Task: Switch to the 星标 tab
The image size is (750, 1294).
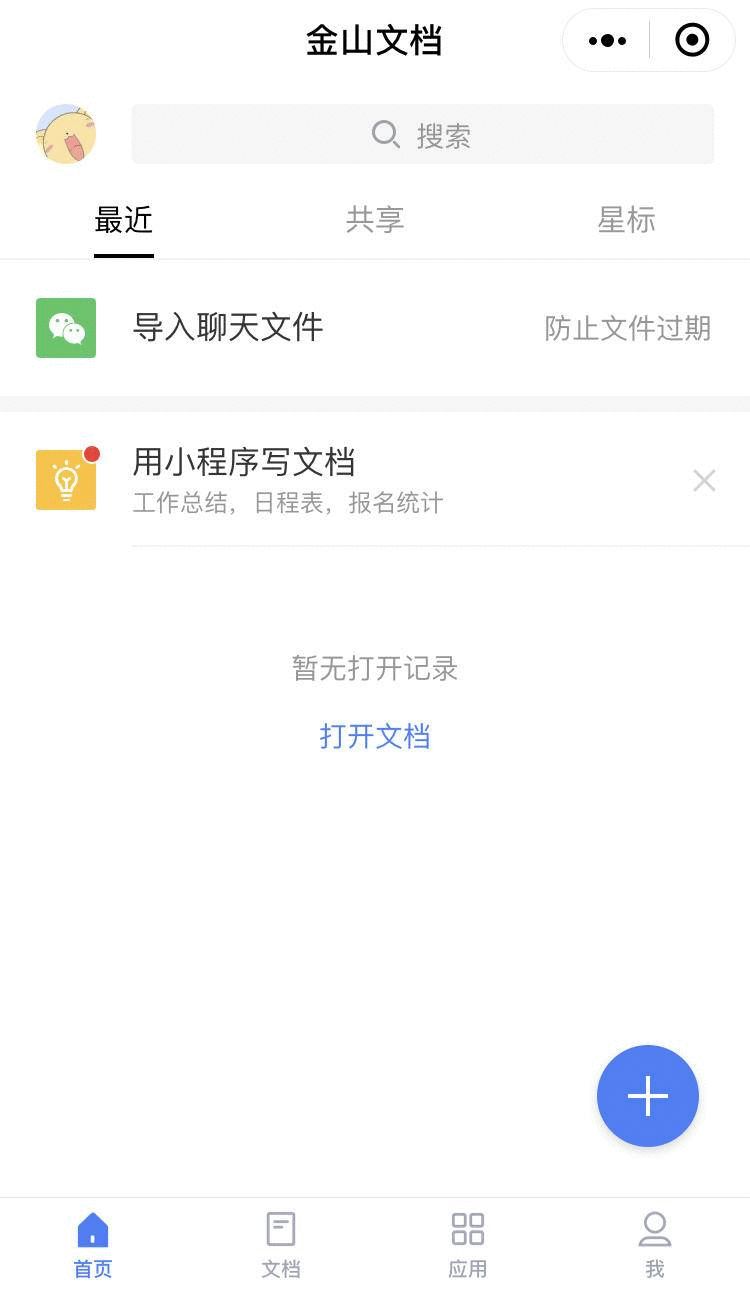Action: click(627, 220)
